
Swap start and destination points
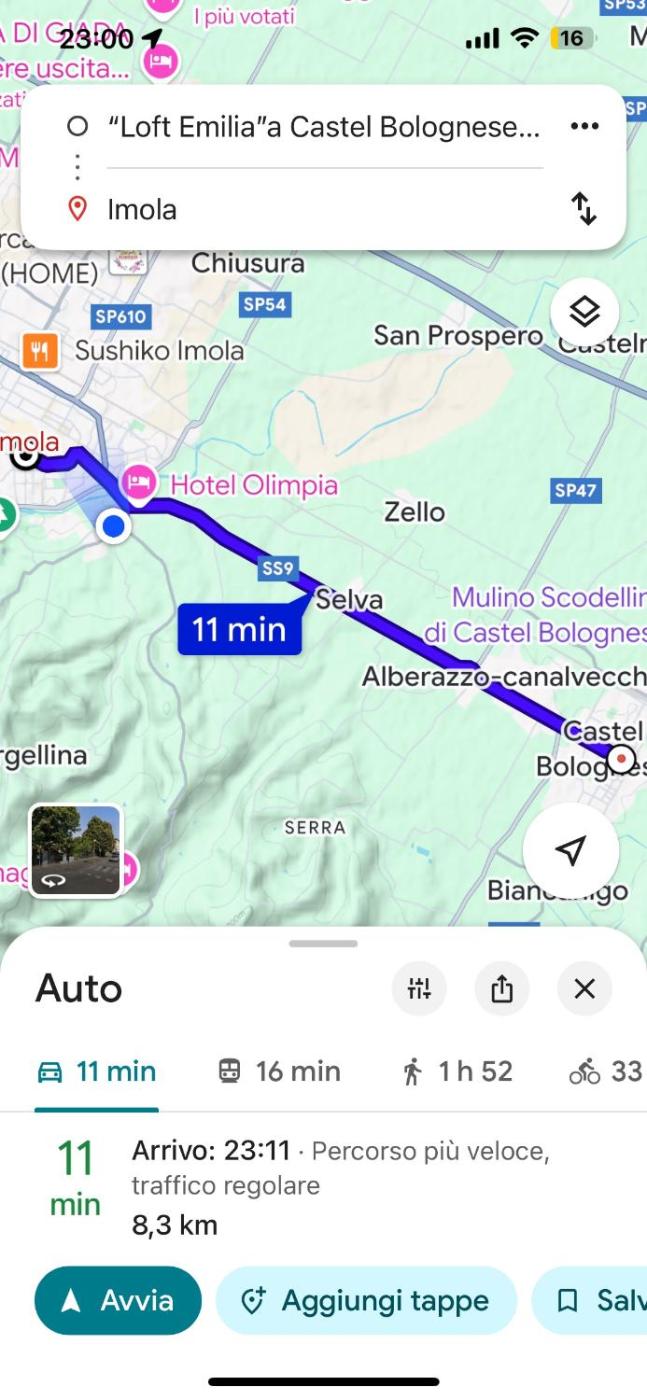(584, 209)
